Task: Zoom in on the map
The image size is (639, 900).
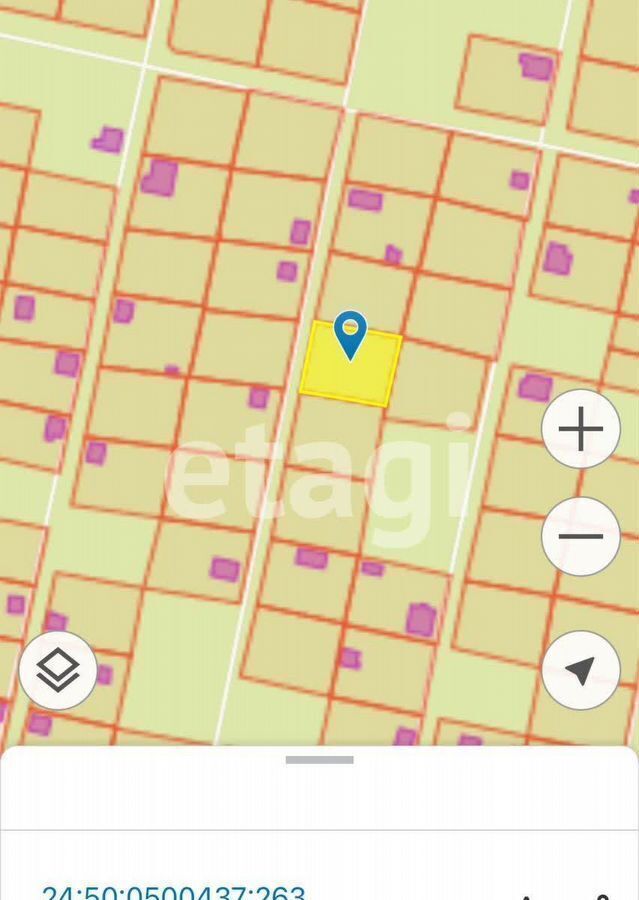Action: [x=581, y=430]
